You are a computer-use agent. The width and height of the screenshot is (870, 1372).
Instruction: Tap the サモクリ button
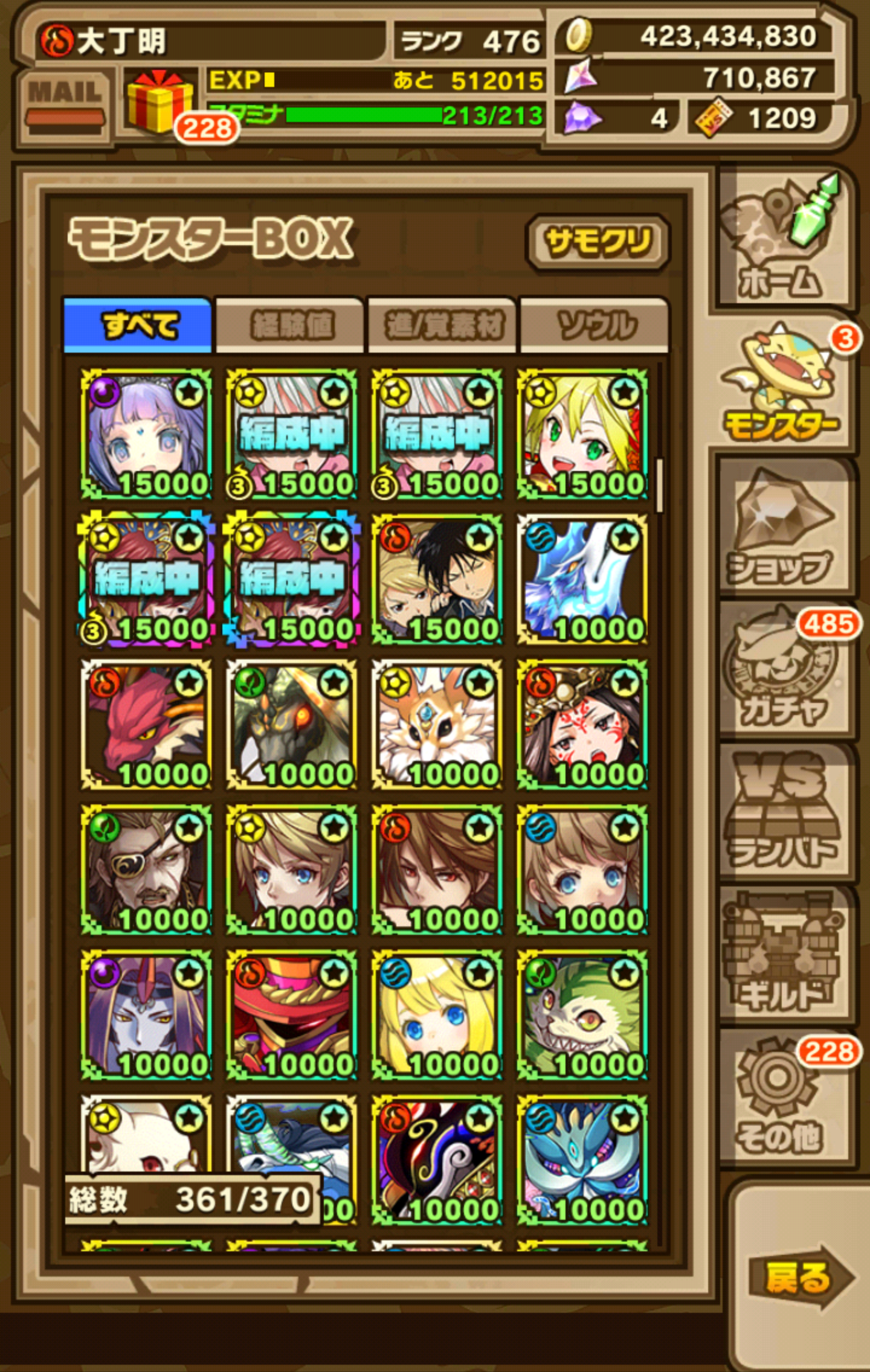(598, 242)
